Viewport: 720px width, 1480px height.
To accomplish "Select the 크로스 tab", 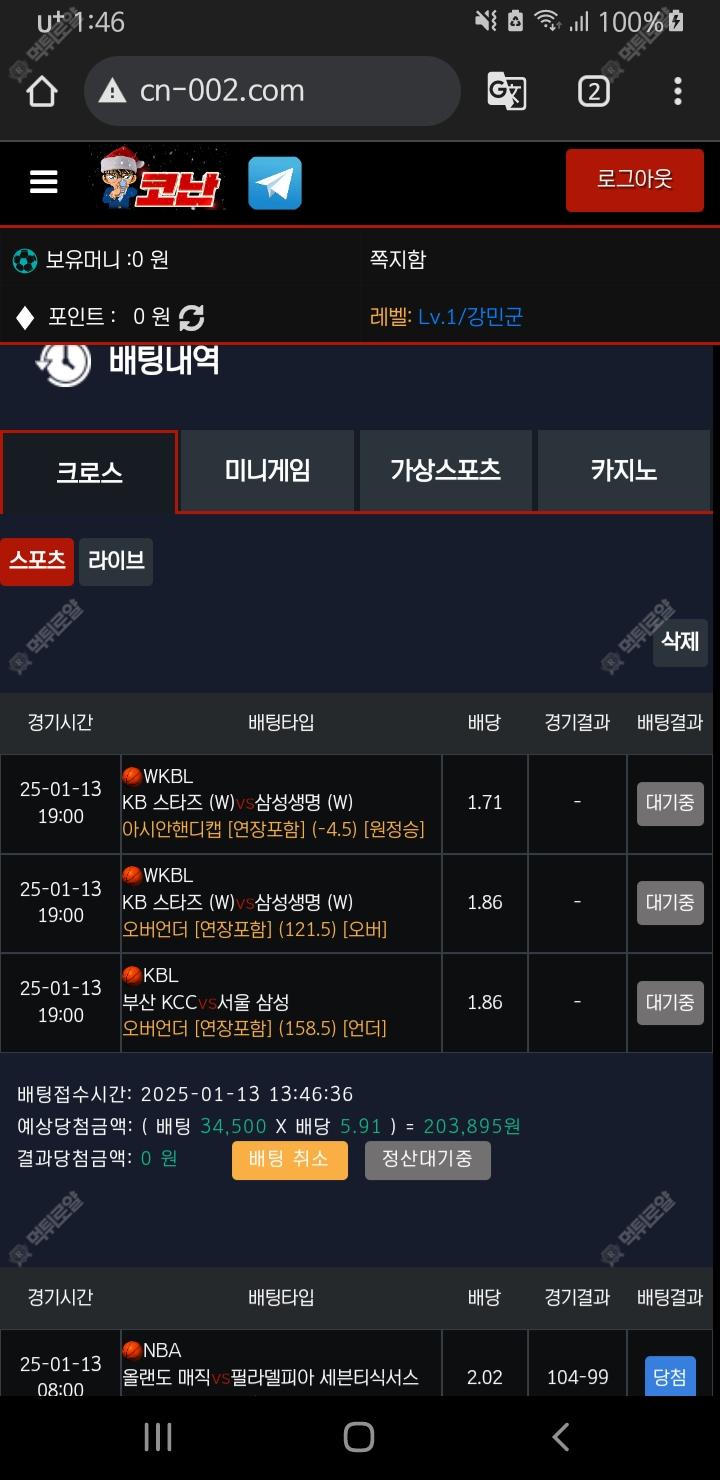I will (89, 472).
